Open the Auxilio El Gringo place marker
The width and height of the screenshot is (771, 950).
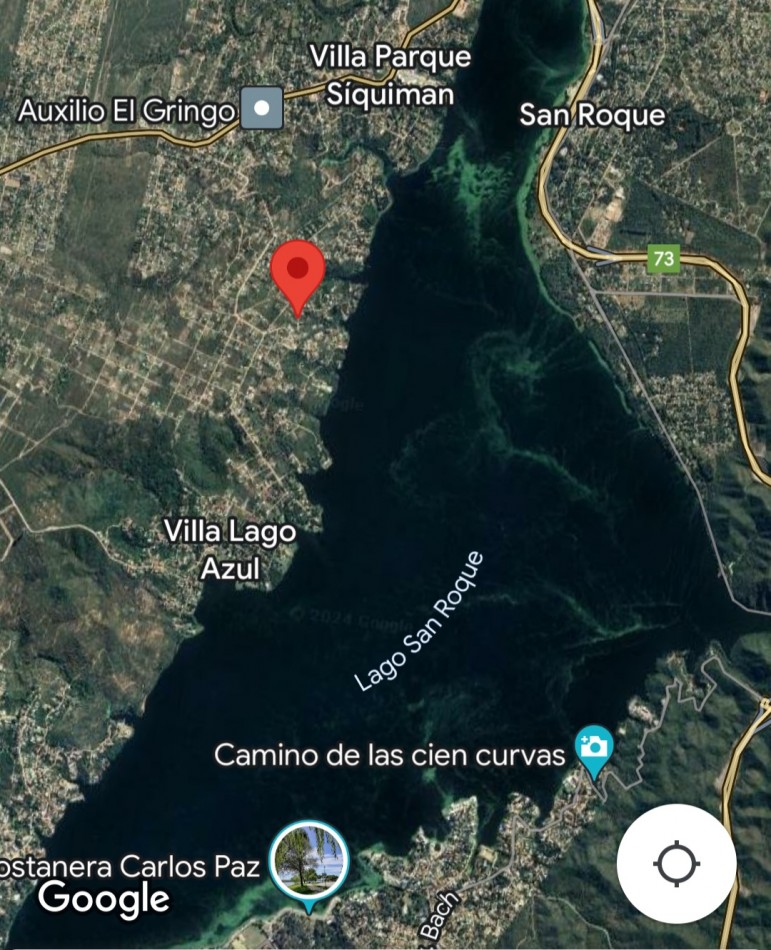coord(262,108)
